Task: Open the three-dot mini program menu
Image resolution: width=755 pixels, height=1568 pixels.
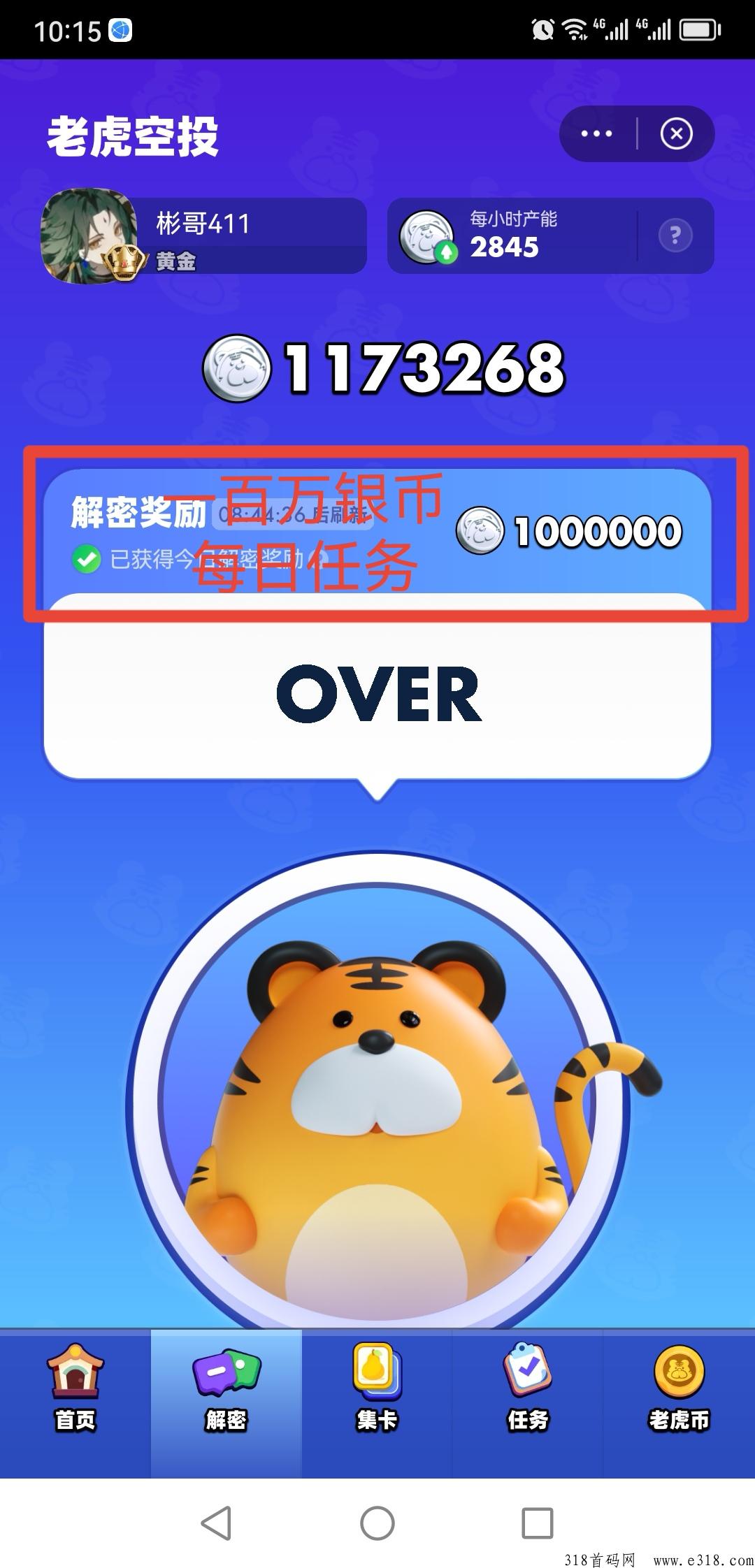Action: (596, 133)
